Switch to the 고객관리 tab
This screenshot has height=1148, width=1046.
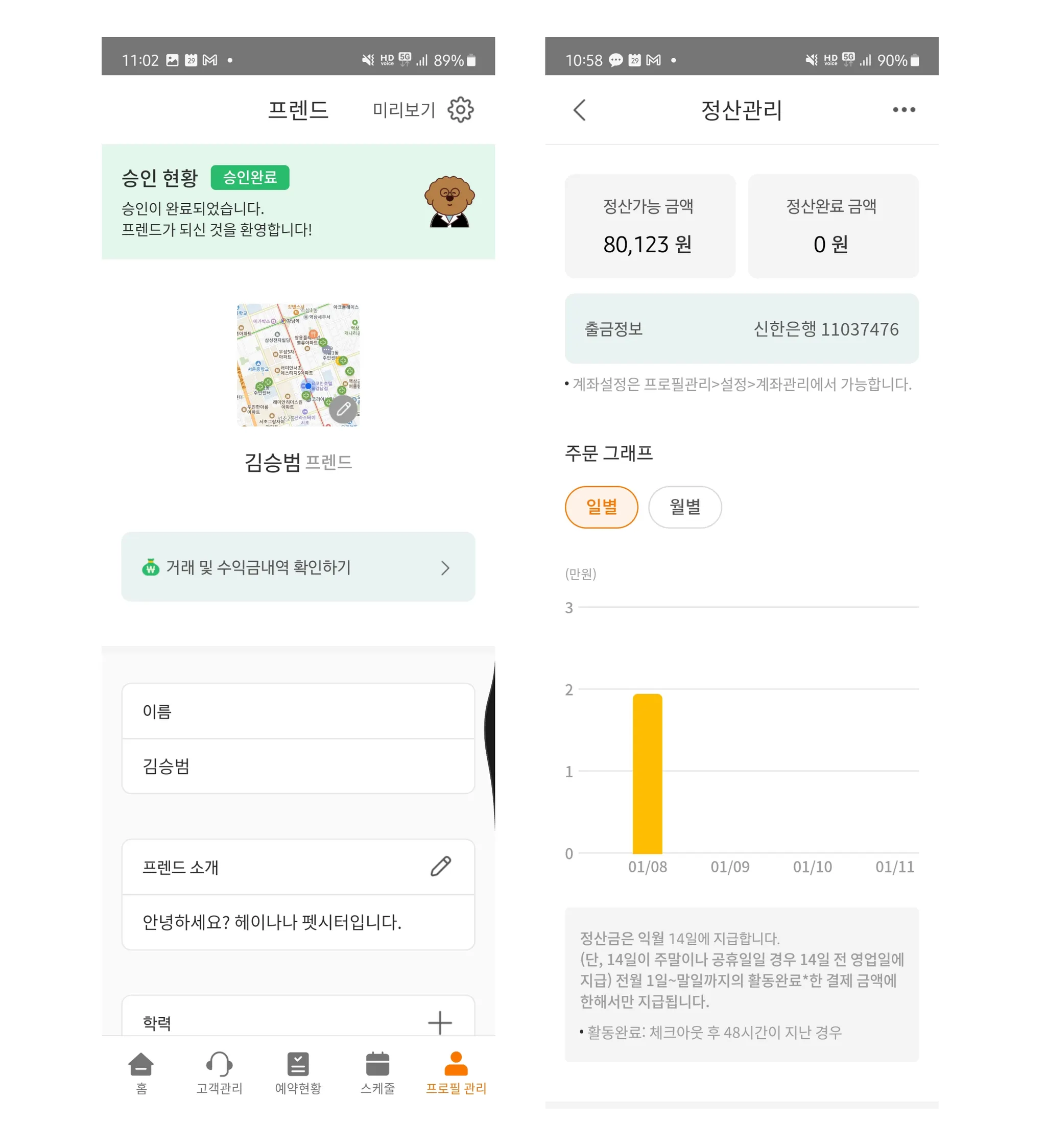219,1072
